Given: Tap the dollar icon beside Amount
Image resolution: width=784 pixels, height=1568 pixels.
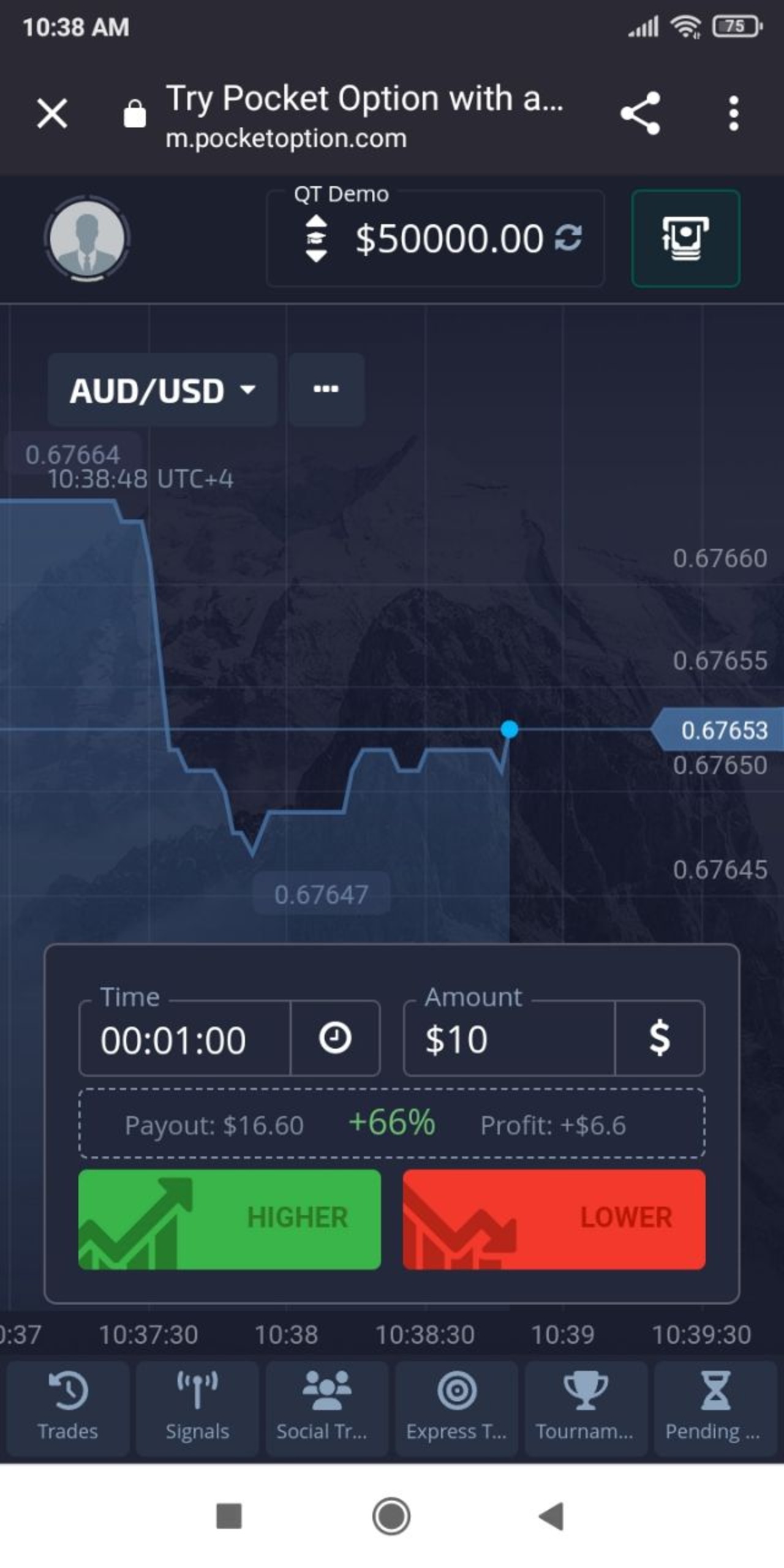Looking at the screenshot, I should 660,1038.
